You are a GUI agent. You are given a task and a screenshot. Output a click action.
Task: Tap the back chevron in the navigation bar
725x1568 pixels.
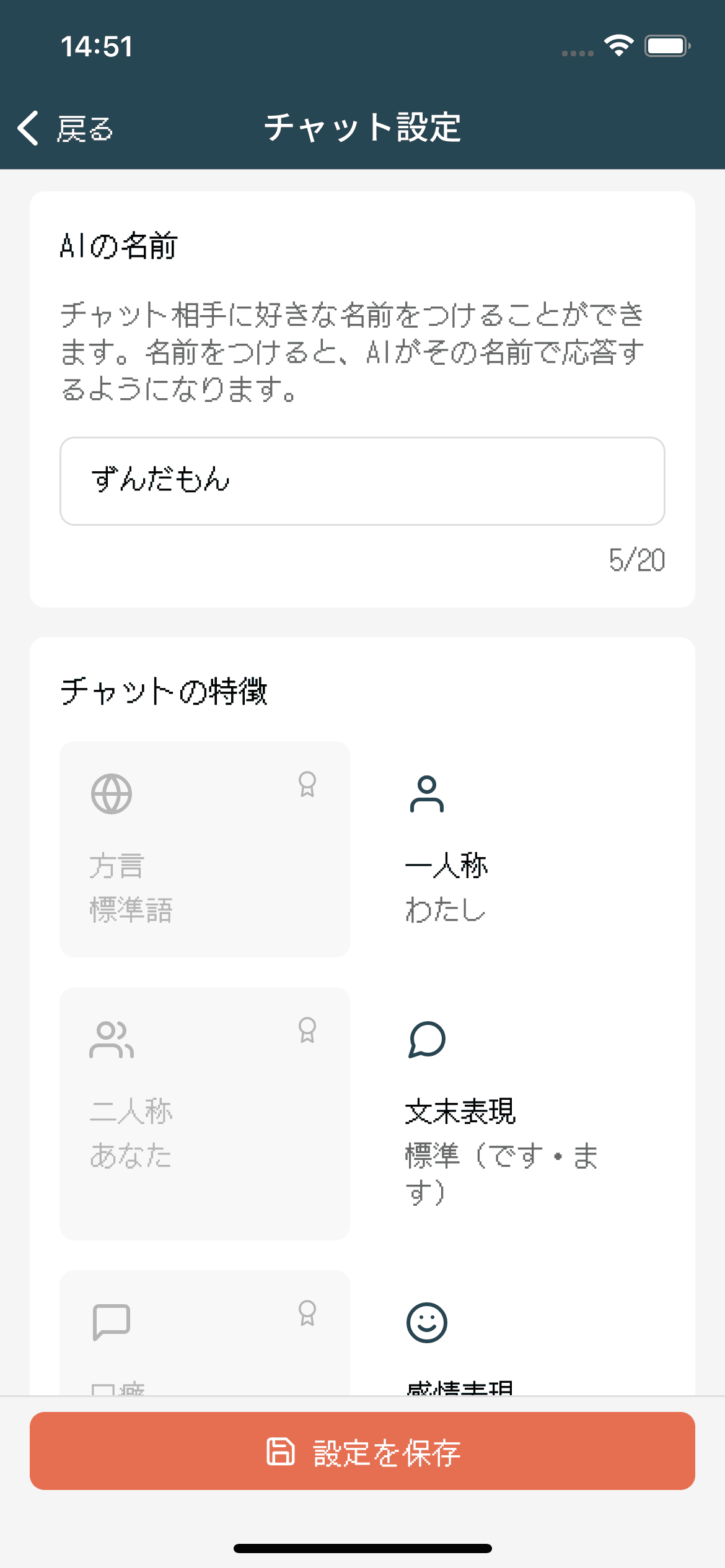27,128
